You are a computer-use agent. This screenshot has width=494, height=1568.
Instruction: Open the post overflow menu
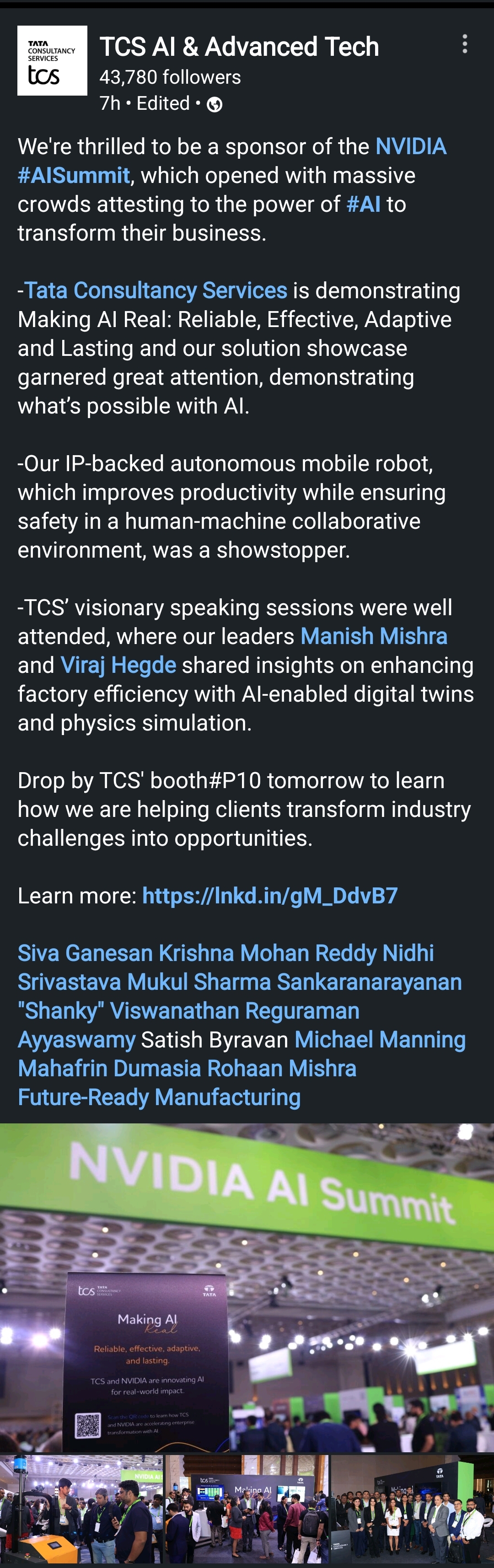coord(465,44)
